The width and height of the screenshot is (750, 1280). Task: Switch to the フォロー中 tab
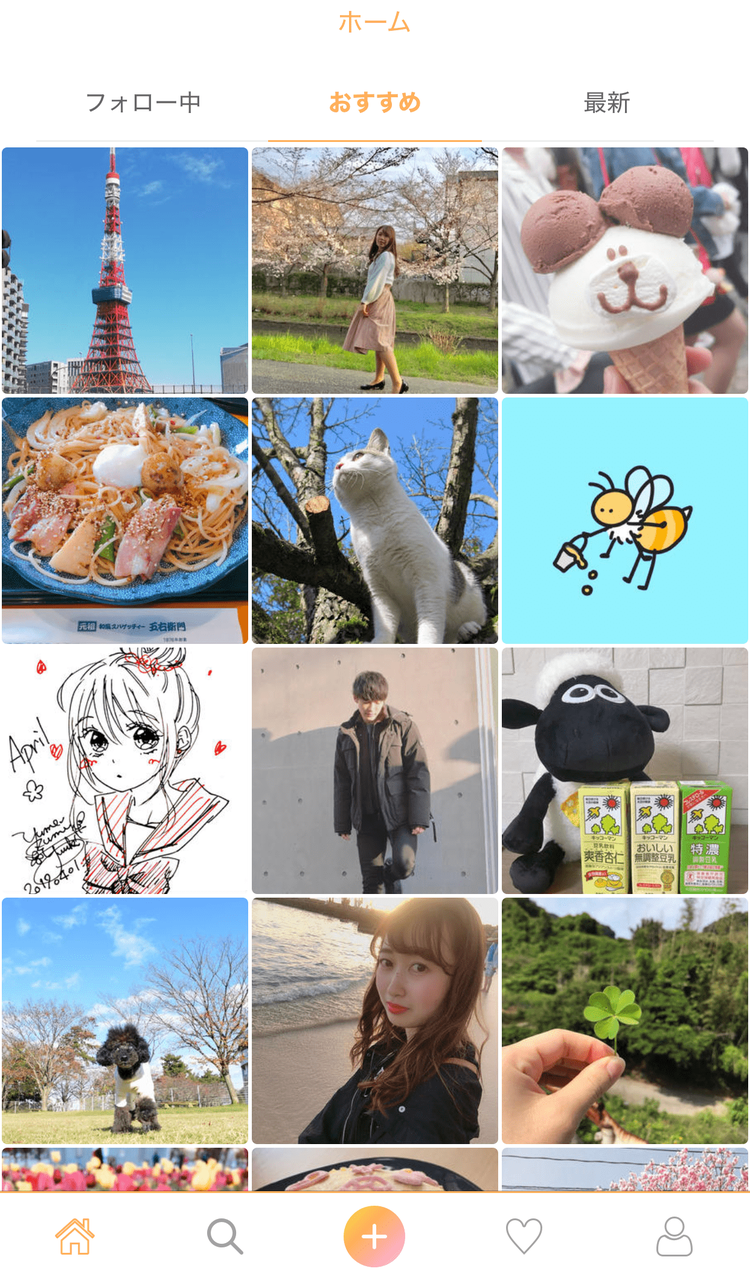(x=143, y=102)
